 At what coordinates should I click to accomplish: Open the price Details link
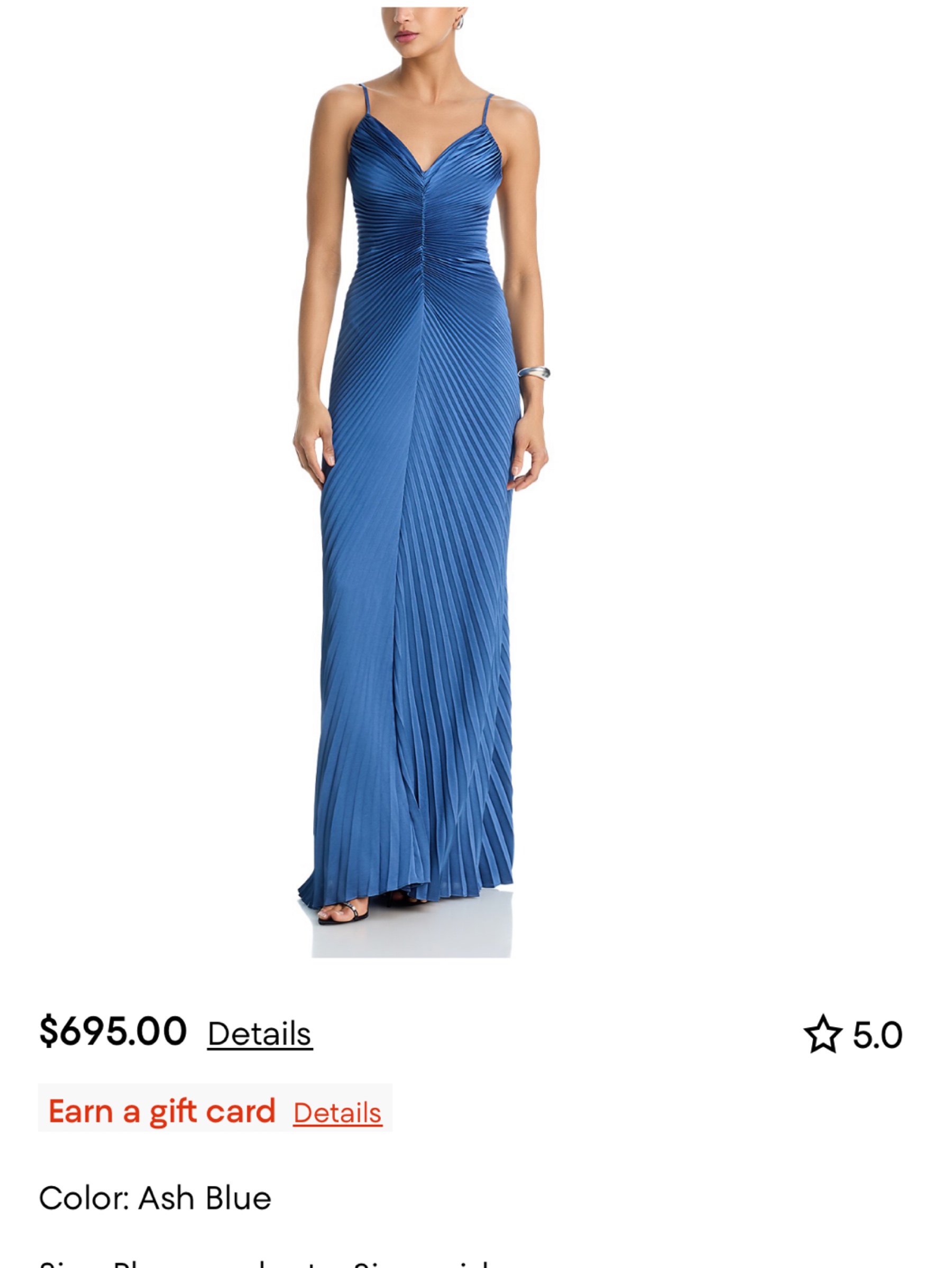(x=260, y=1034)
